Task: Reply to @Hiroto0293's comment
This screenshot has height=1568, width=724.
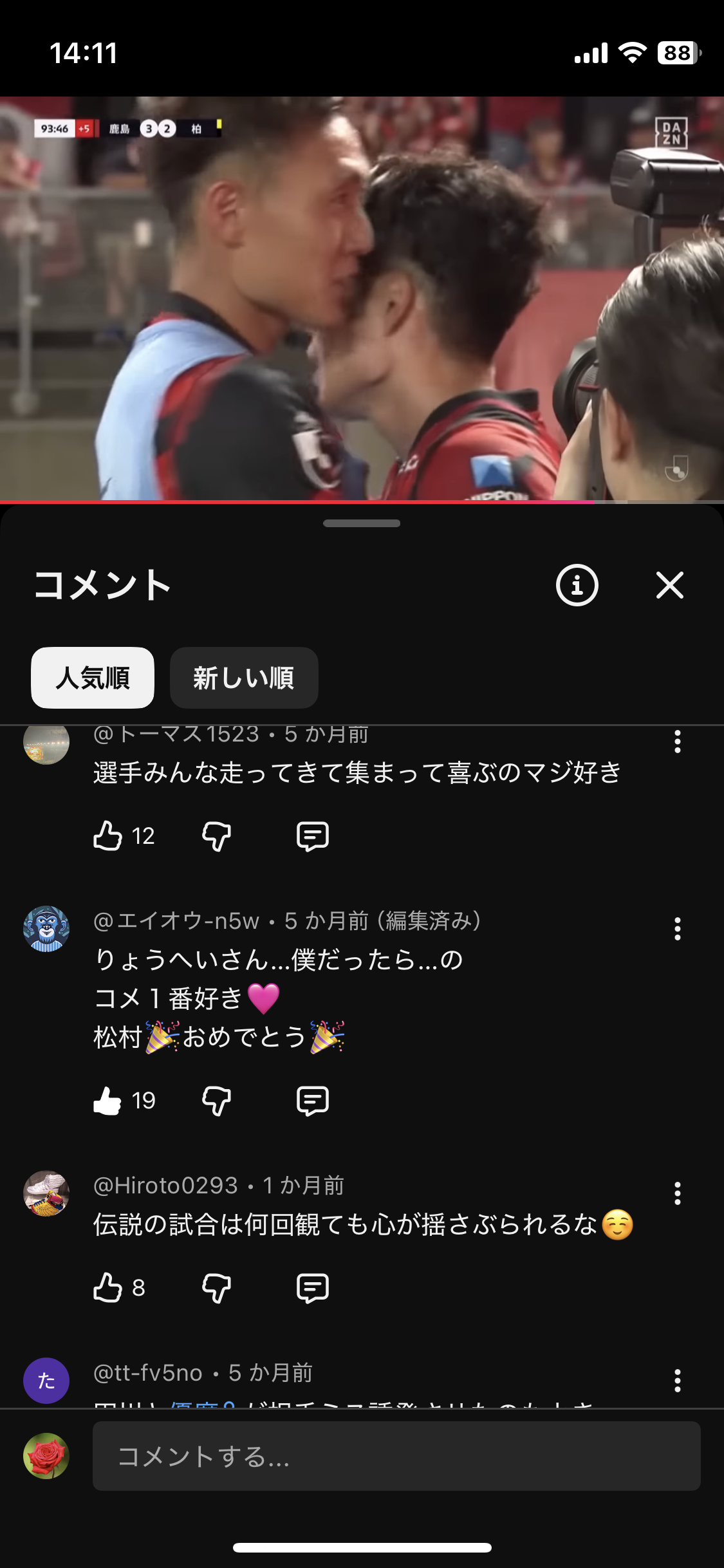Action: tap(313, 1288)
